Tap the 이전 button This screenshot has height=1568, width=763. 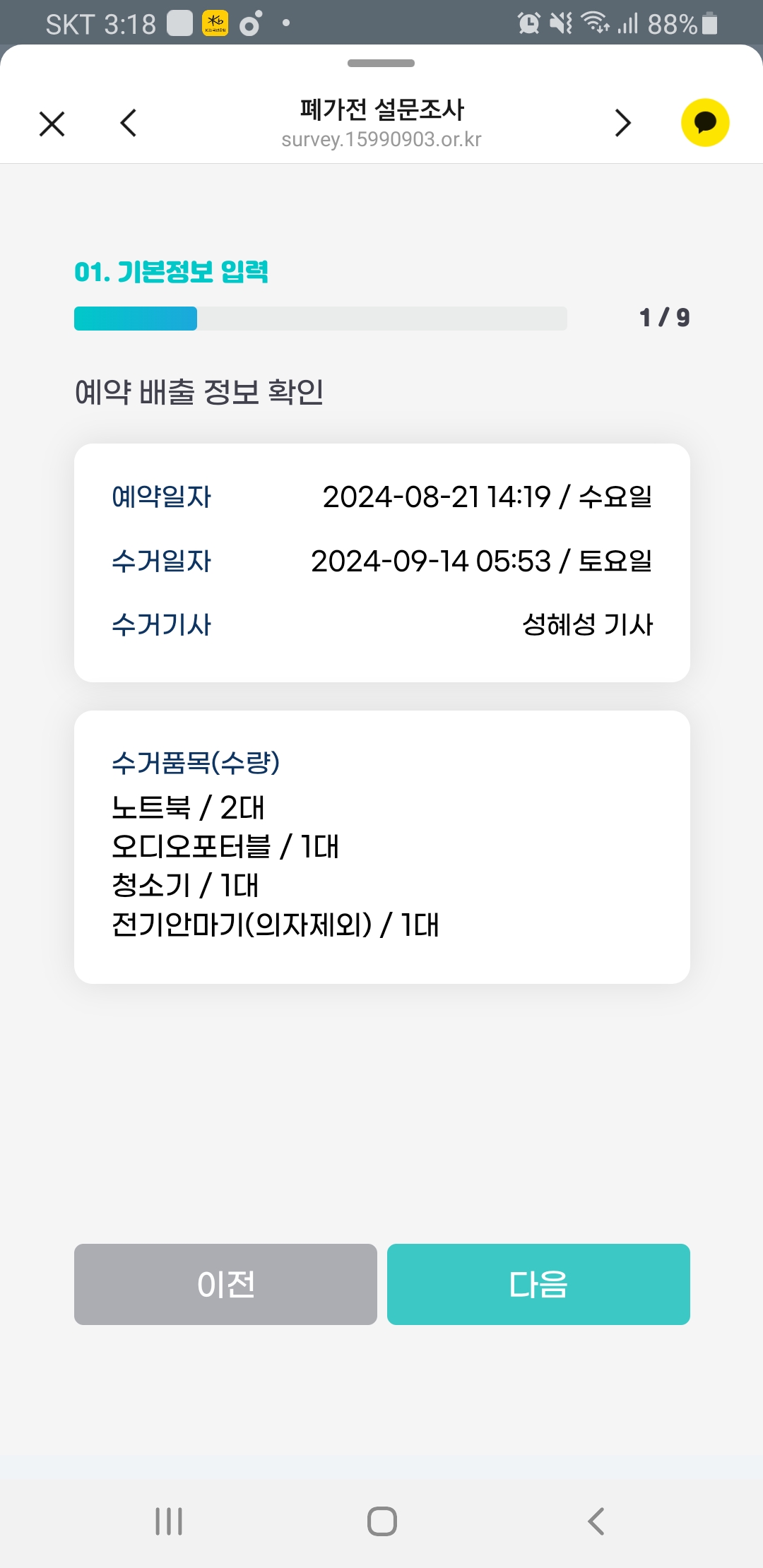[225, 1284]
